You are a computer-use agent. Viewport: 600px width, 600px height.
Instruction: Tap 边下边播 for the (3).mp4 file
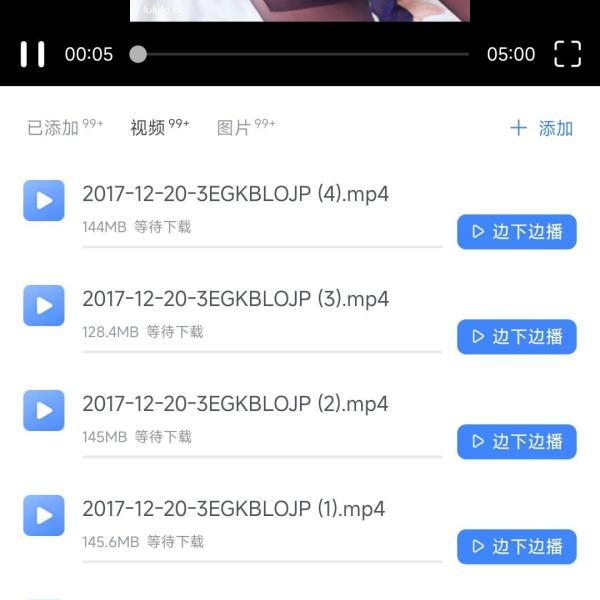point(517,337)
